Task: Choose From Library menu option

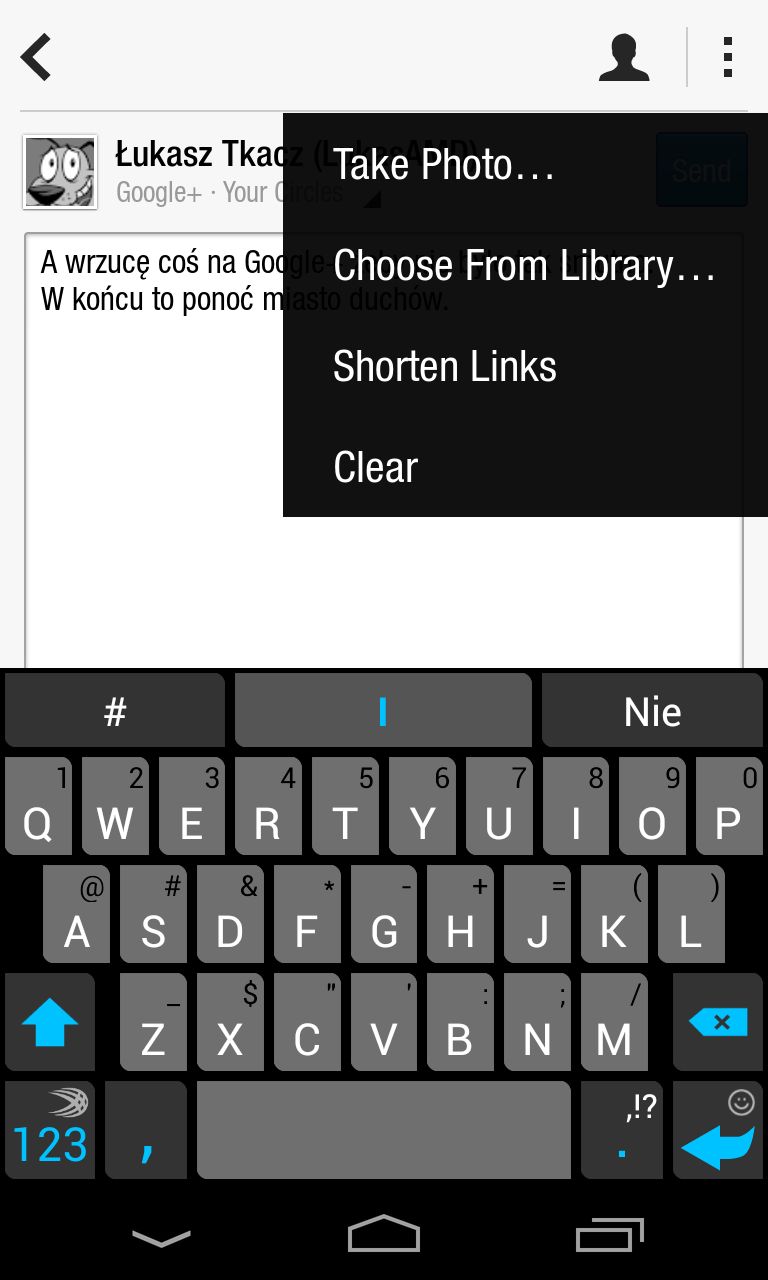Action: click(x=525, y=265)
